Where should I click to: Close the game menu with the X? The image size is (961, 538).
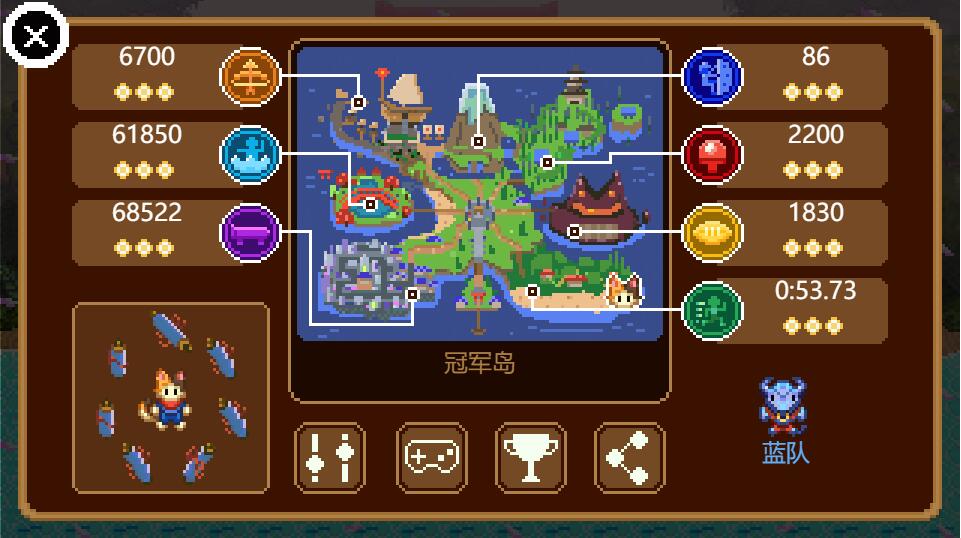(36, 37)
